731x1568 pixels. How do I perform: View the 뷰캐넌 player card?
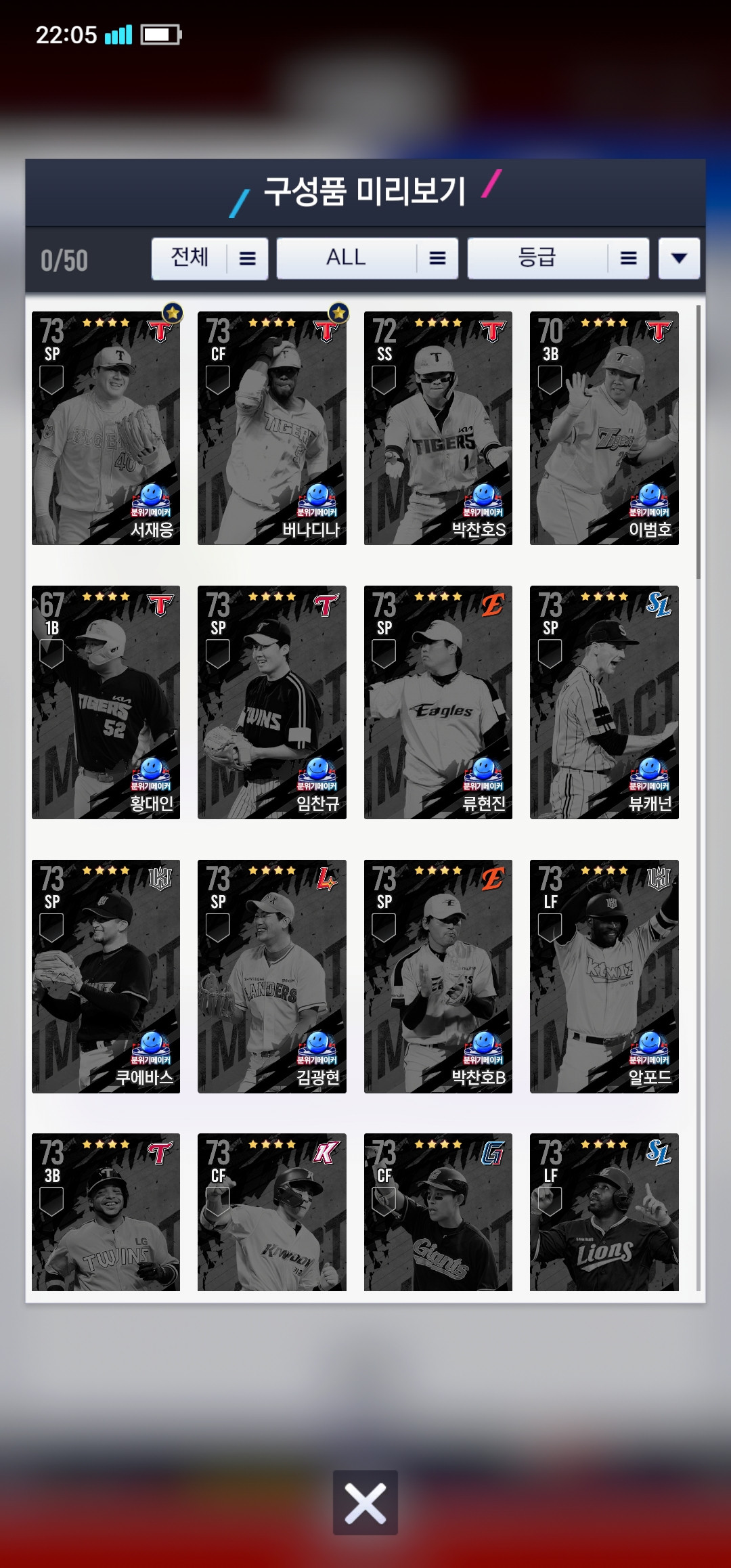[x=604, y=702]
